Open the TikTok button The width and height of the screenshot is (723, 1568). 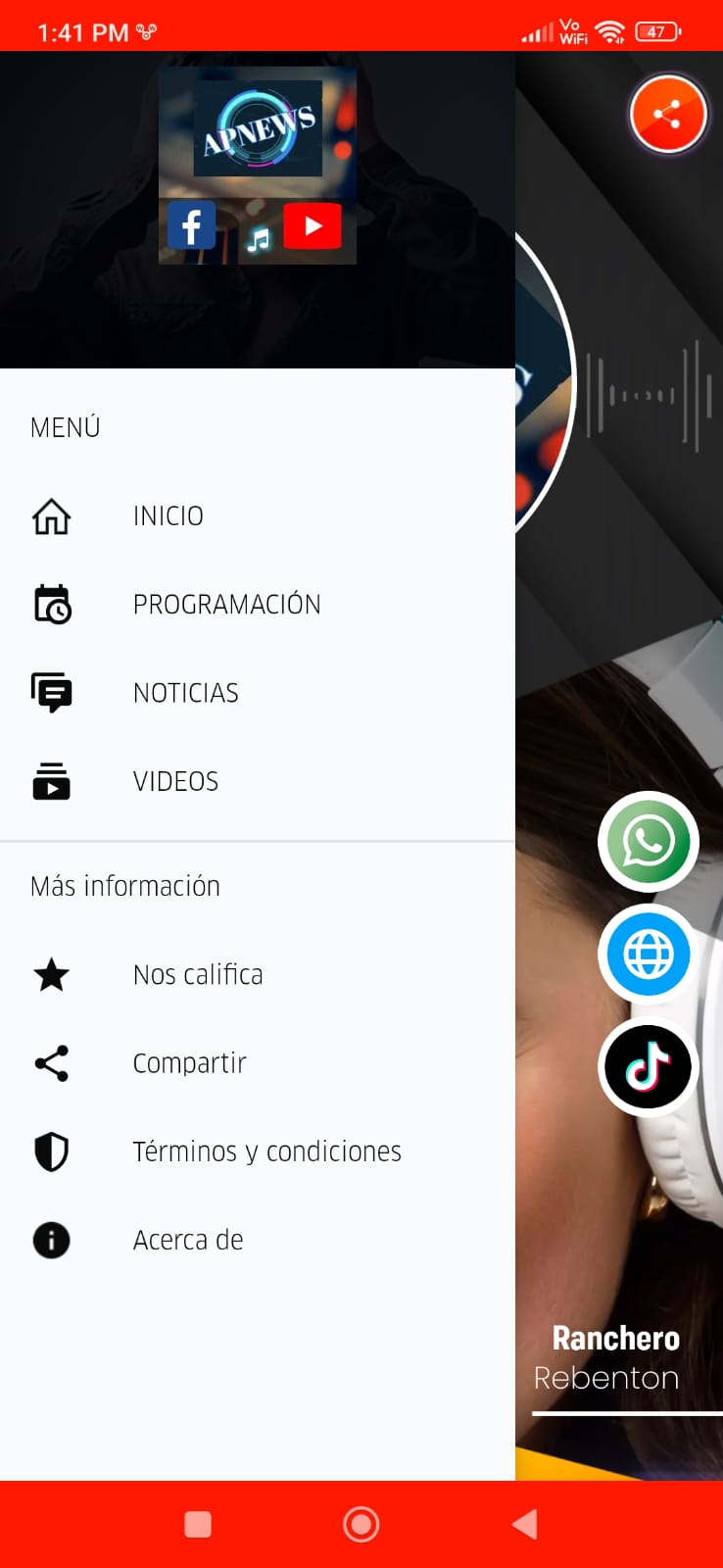pos(649,1066)
